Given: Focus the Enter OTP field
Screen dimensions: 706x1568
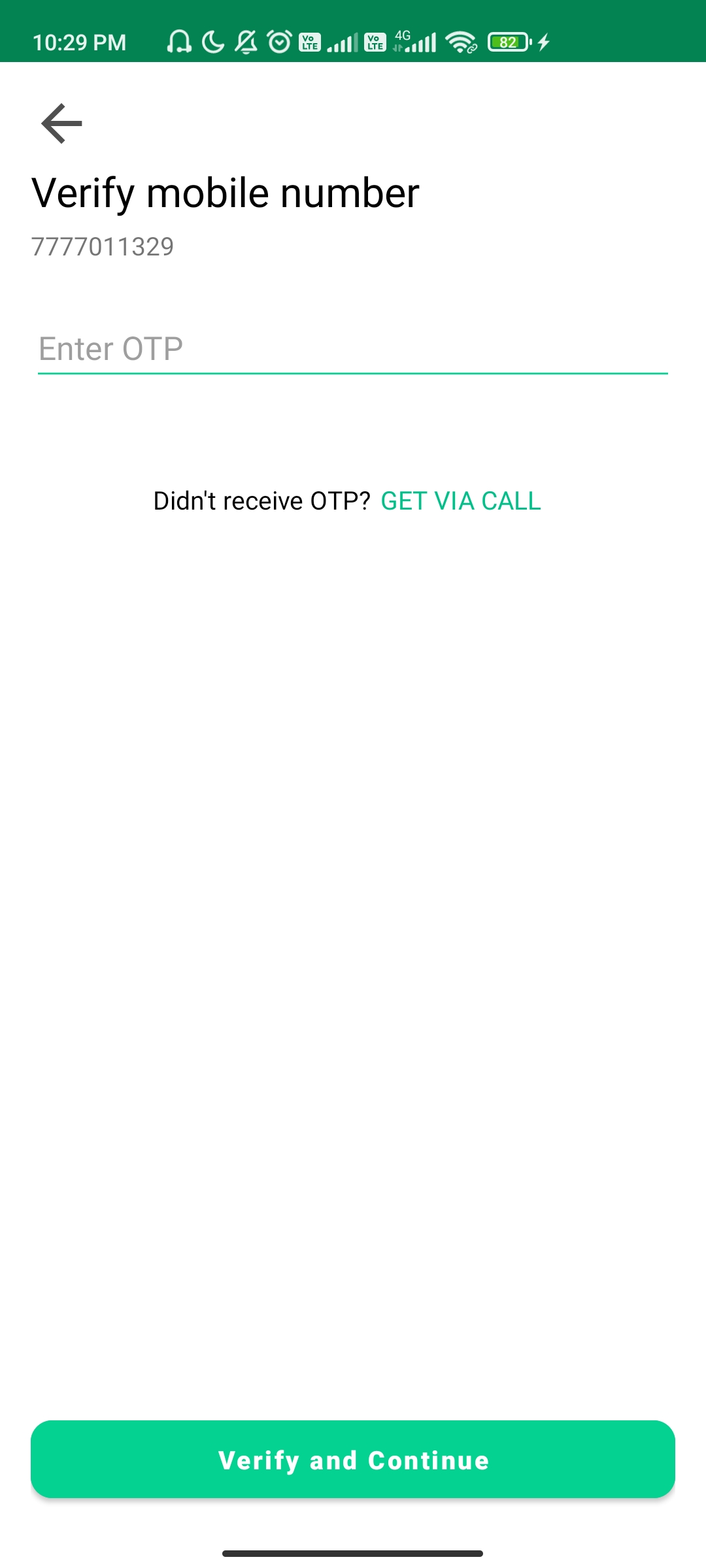Looking at the screenshot, I should tap(353, 350).
